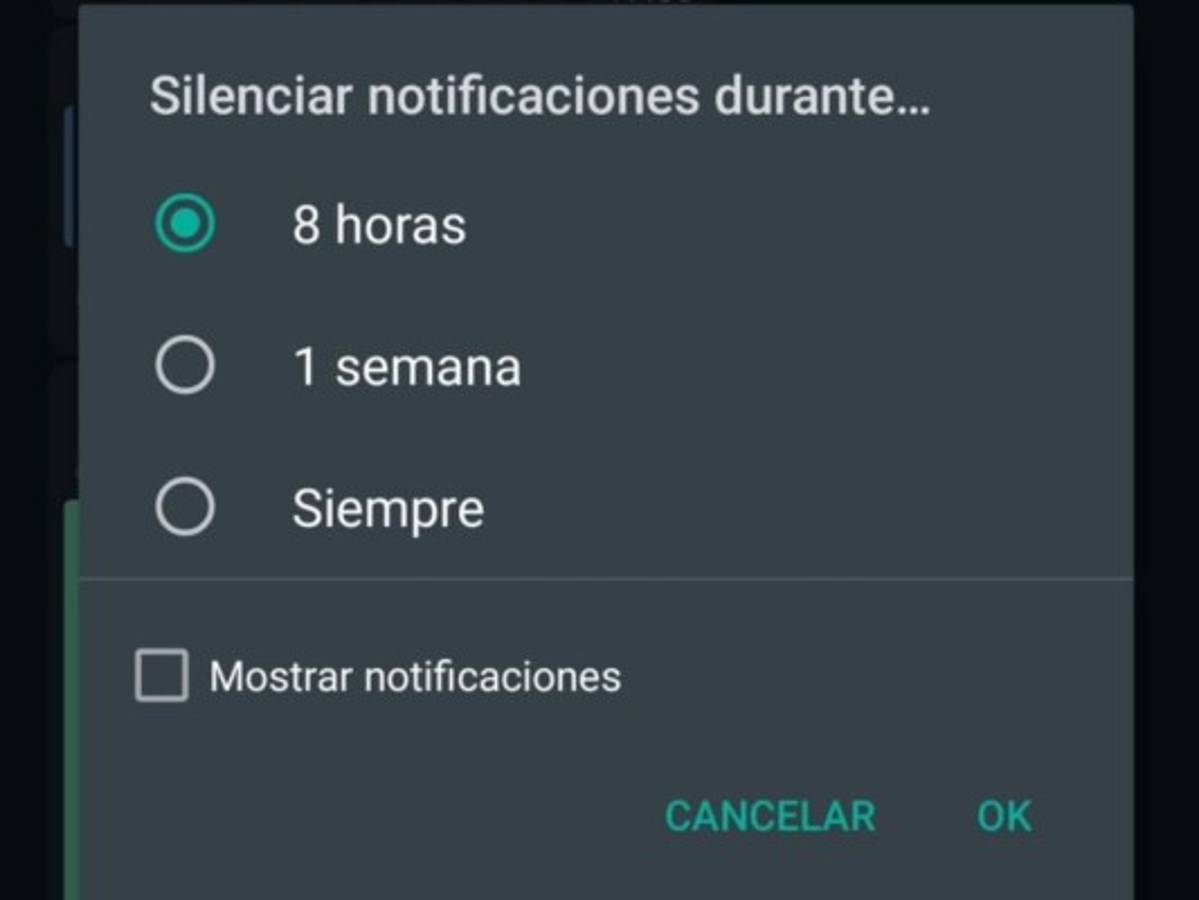
Task: Confirm the mute setting with OK
Action: click(1003, 816)
